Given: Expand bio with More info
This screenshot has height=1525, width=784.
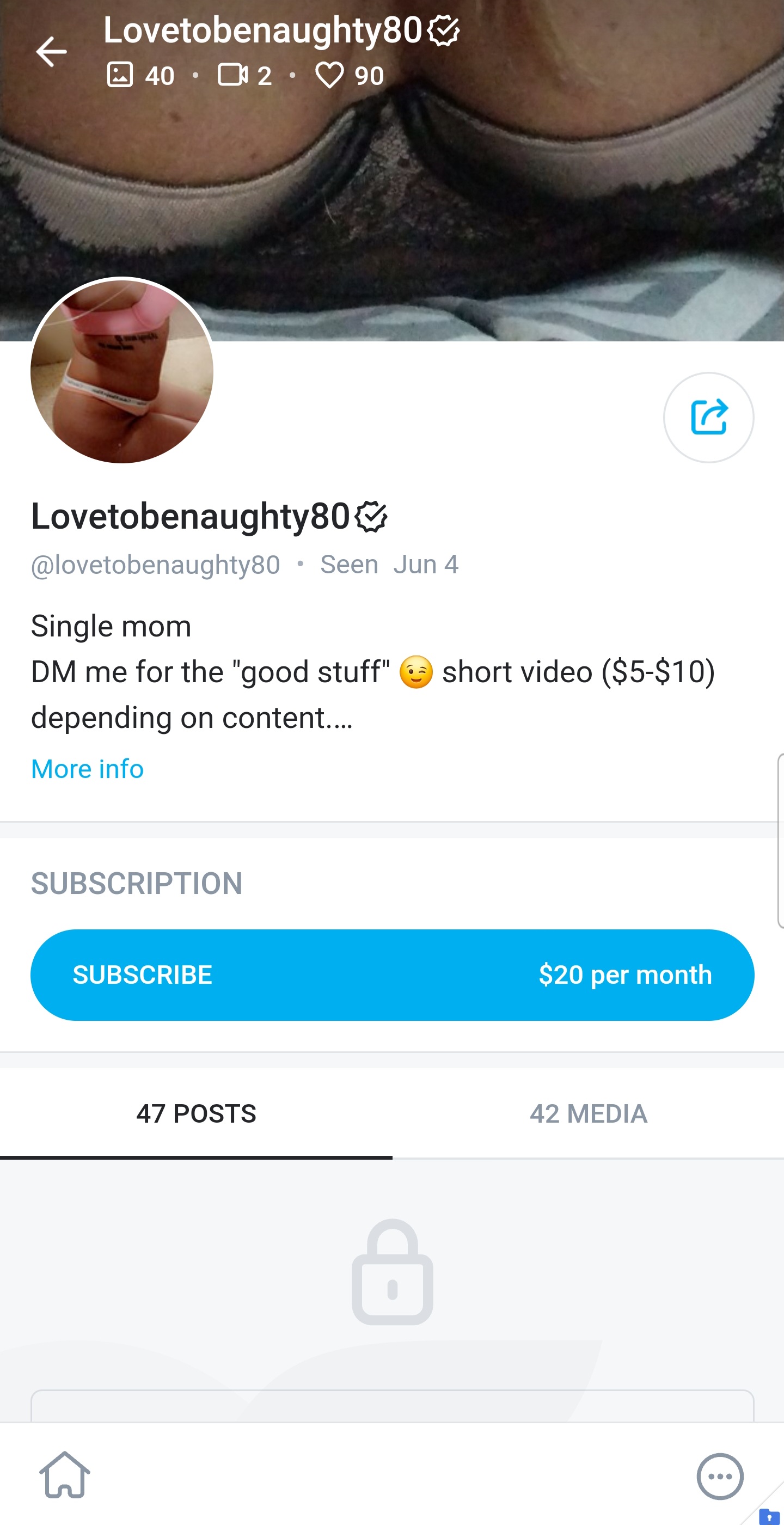Looking at the screenshot, I should pyautogui.click(x=87, y=769).
